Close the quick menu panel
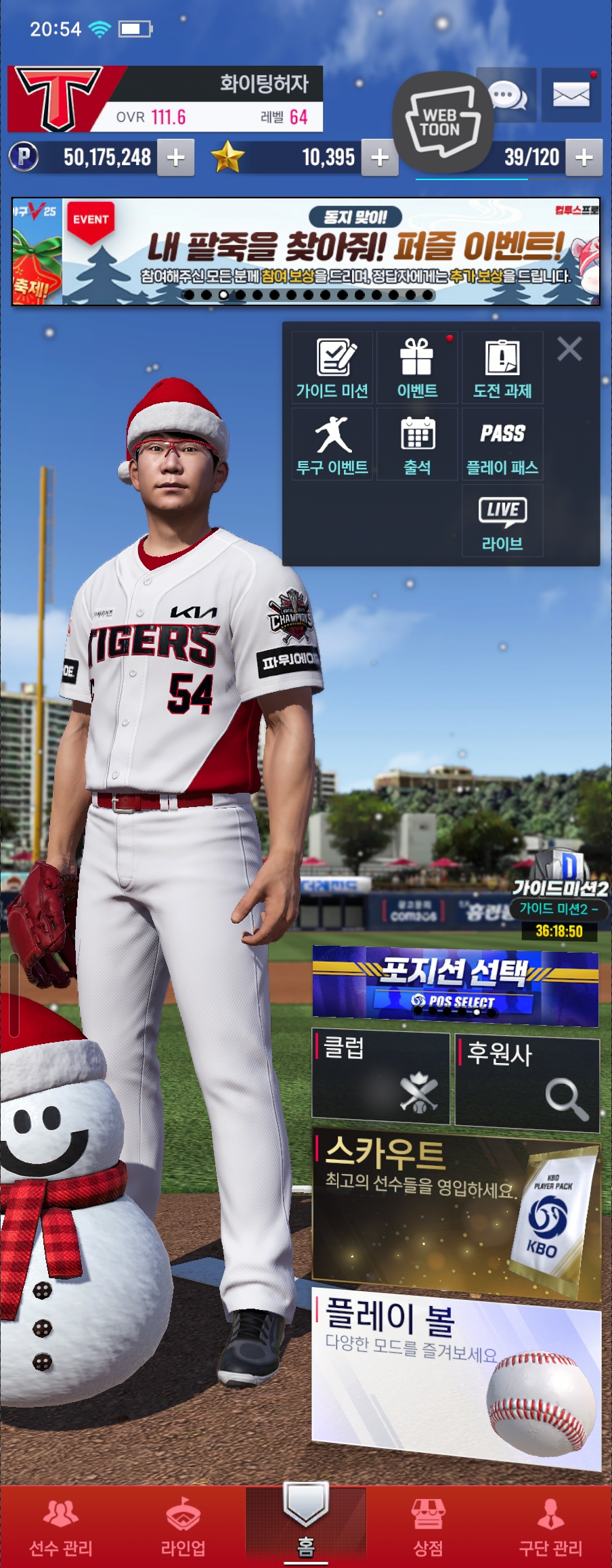Screen dimensions: 612x1568 [x=569, y=349]
